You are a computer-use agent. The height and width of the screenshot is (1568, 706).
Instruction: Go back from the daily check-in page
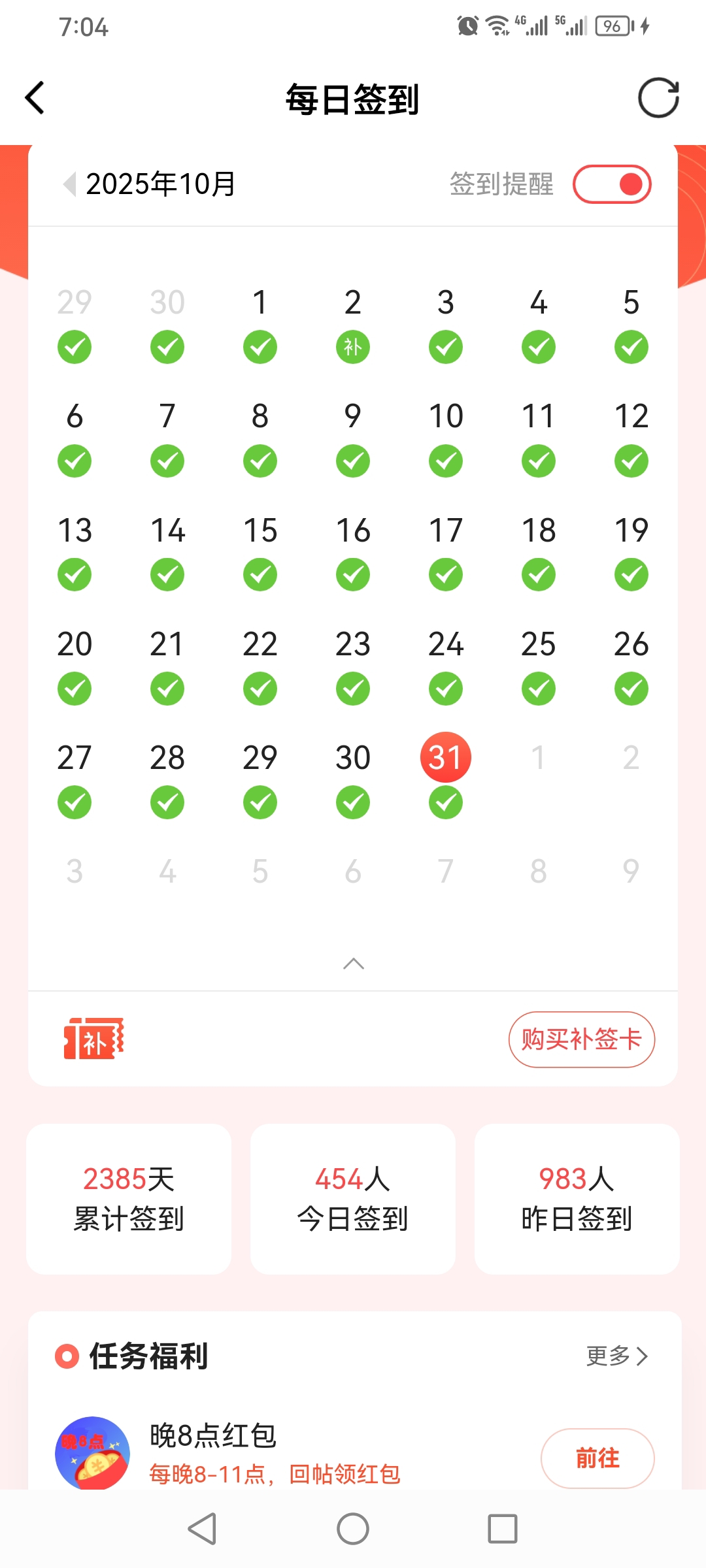[35, 98]
